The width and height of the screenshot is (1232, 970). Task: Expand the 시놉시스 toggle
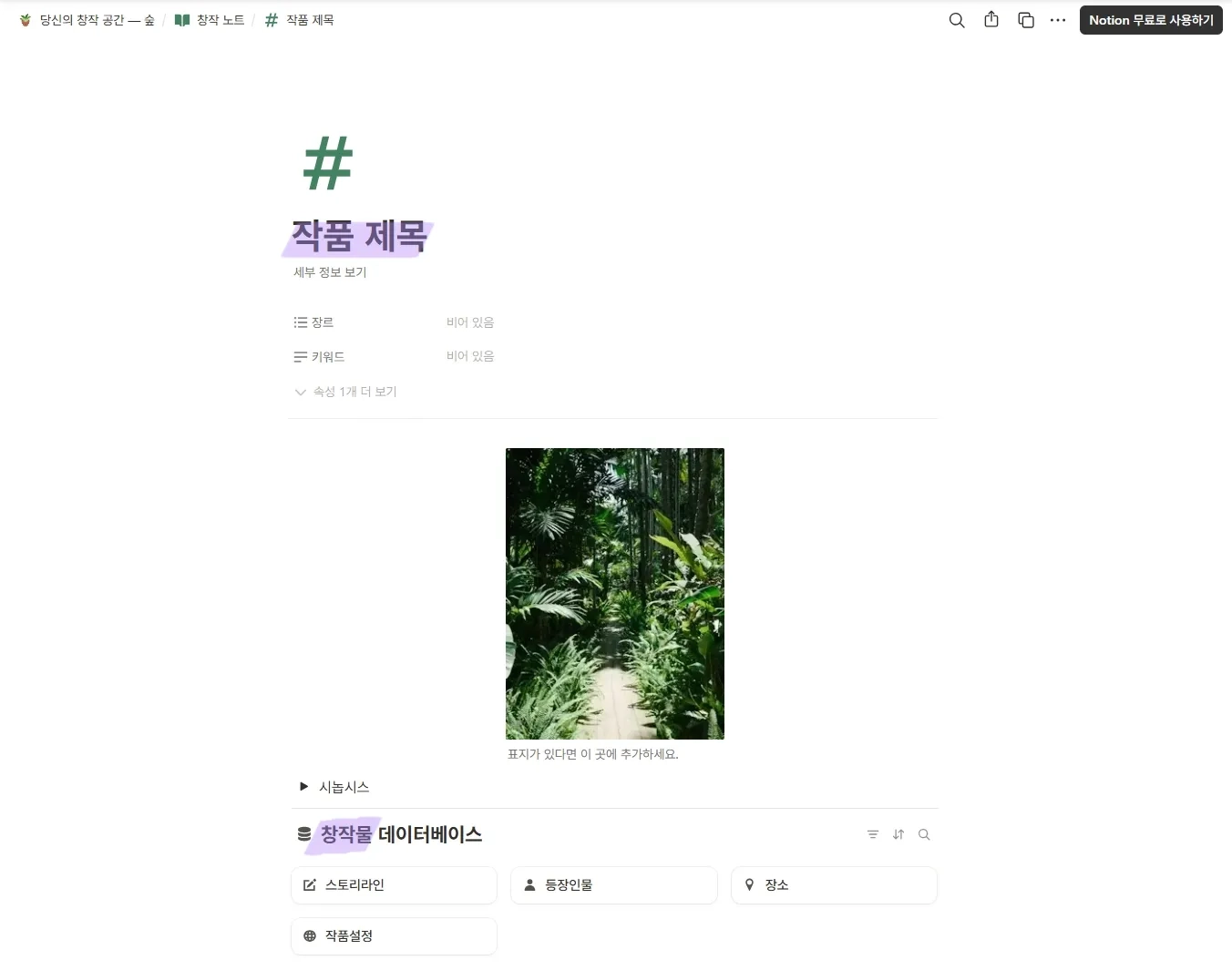(304, 787)
